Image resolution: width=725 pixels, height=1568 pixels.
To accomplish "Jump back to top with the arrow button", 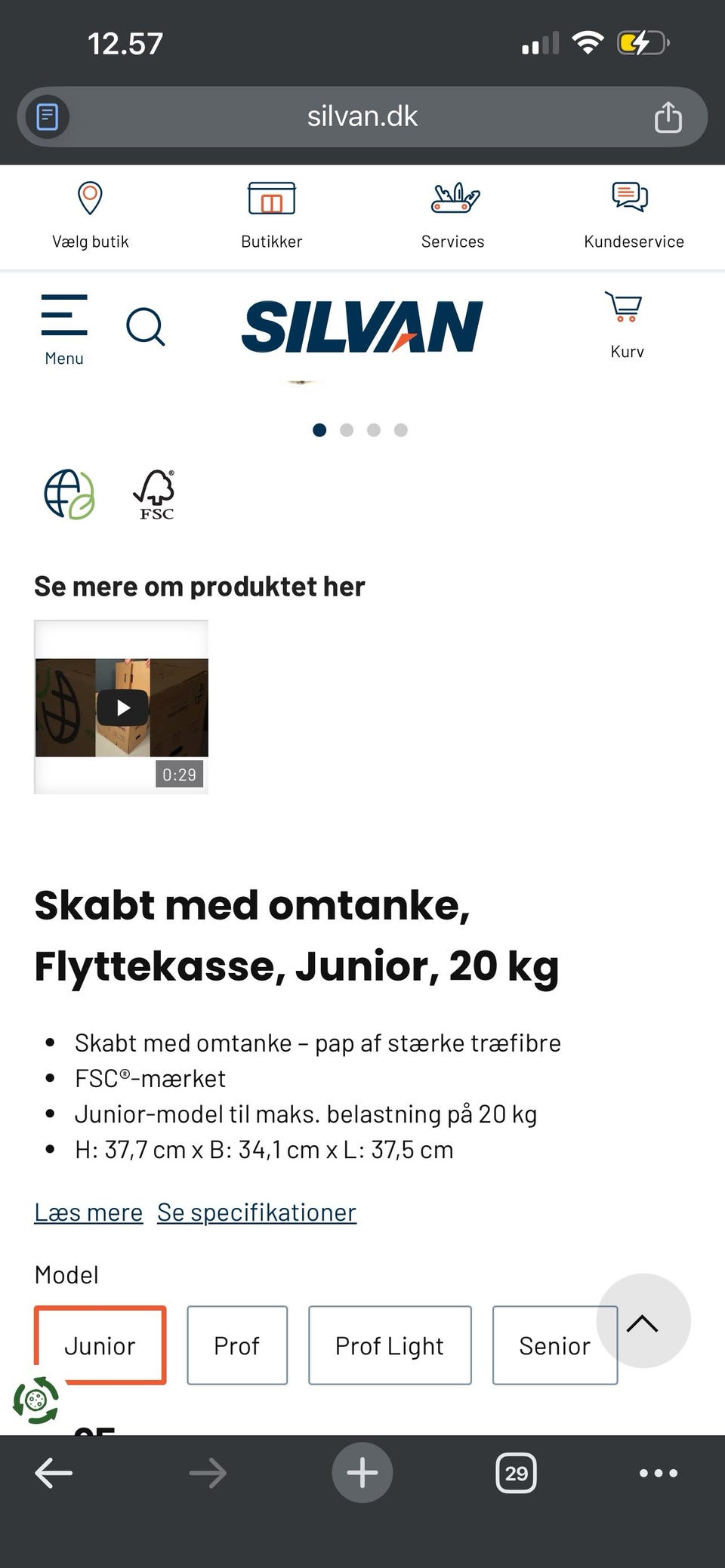I will [x=643, y=1321].
